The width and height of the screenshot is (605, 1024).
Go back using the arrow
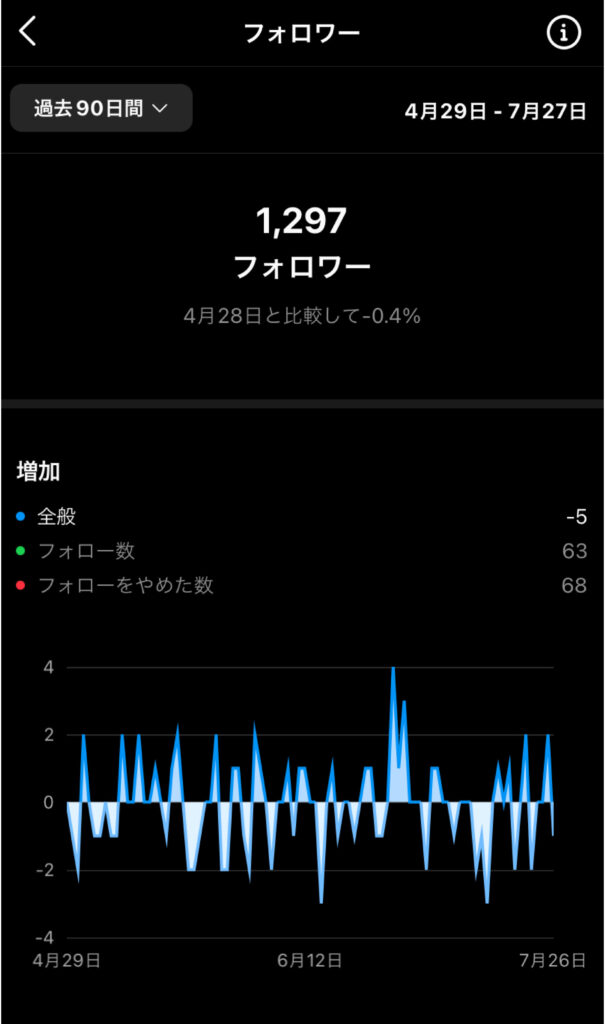tap(27, 31)
